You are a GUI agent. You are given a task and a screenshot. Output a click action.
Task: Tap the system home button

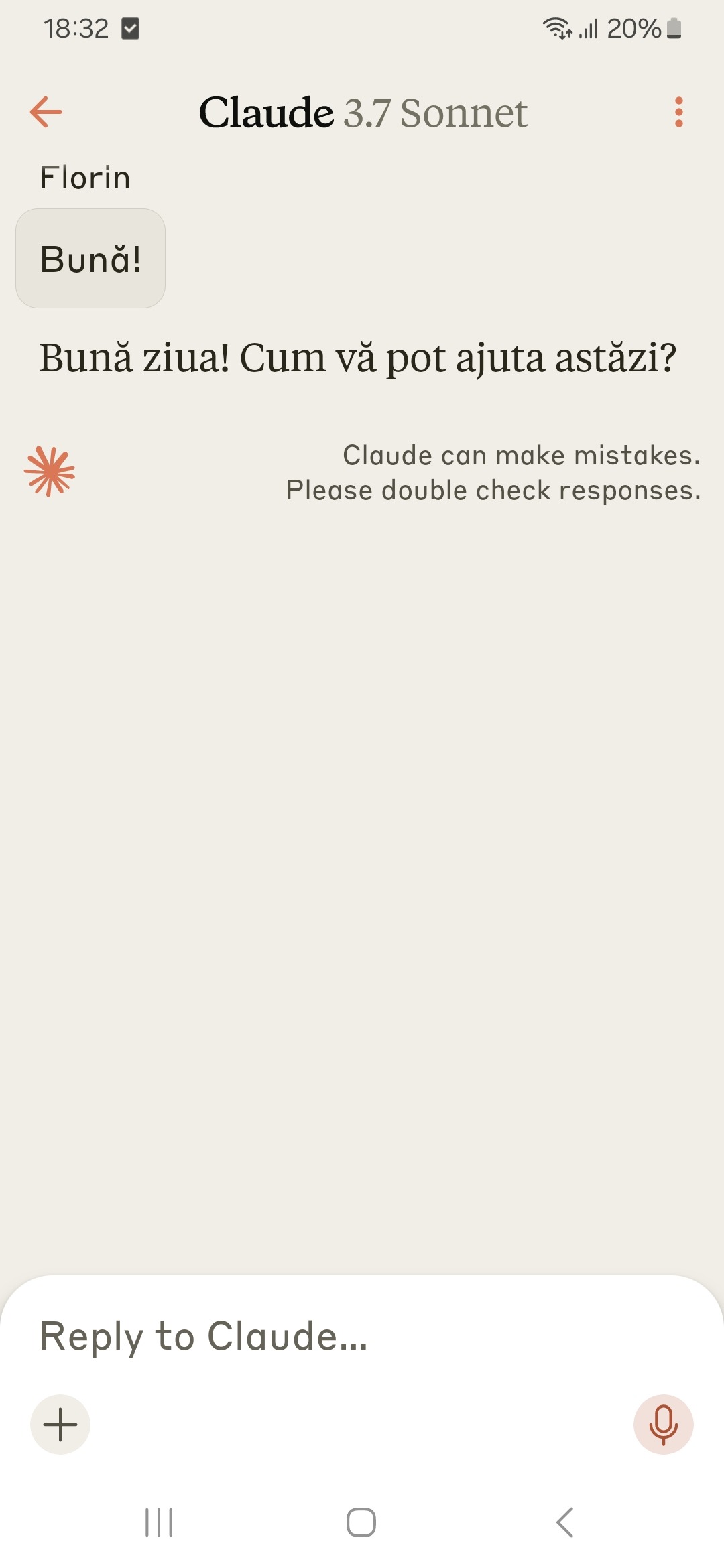(x=361, y=1522)
